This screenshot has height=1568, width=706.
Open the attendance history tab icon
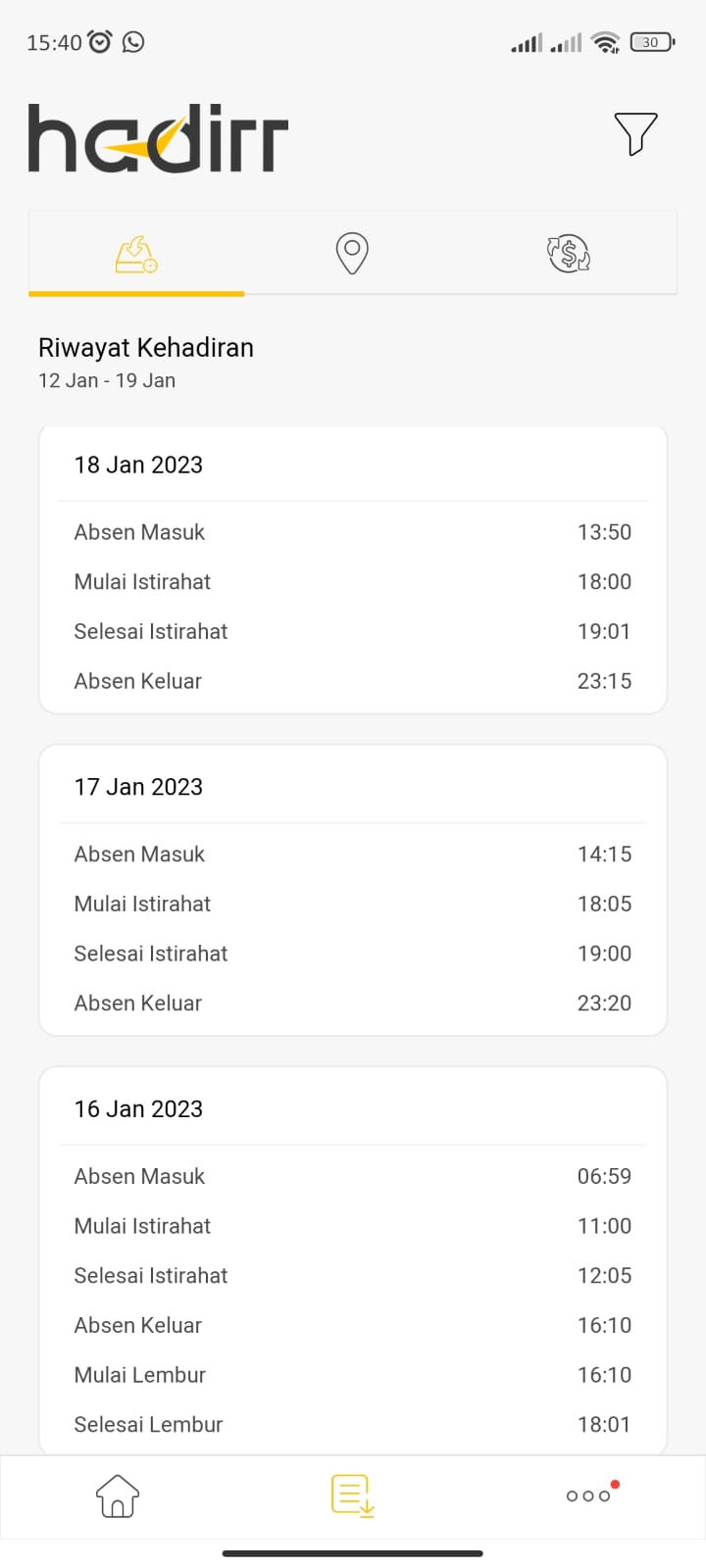136,253
